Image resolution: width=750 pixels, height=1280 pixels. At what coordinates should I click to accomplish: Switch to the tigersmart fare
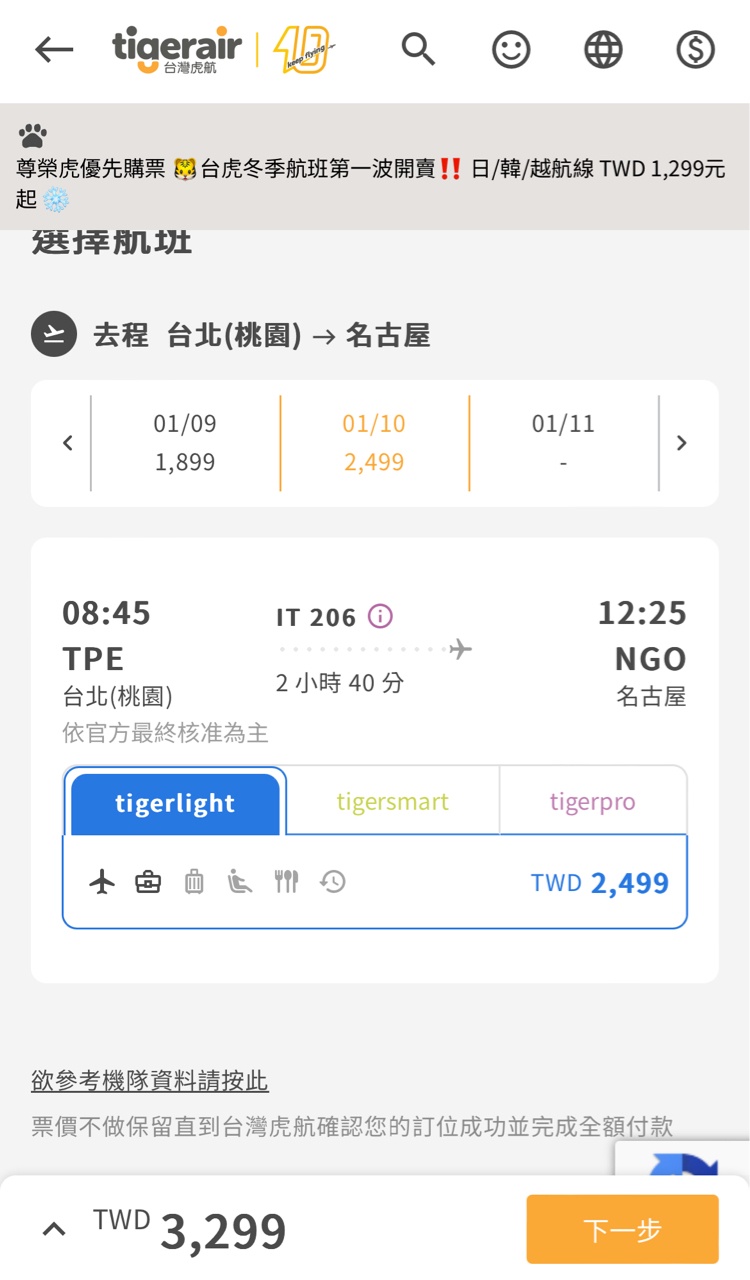coord(393,802)
